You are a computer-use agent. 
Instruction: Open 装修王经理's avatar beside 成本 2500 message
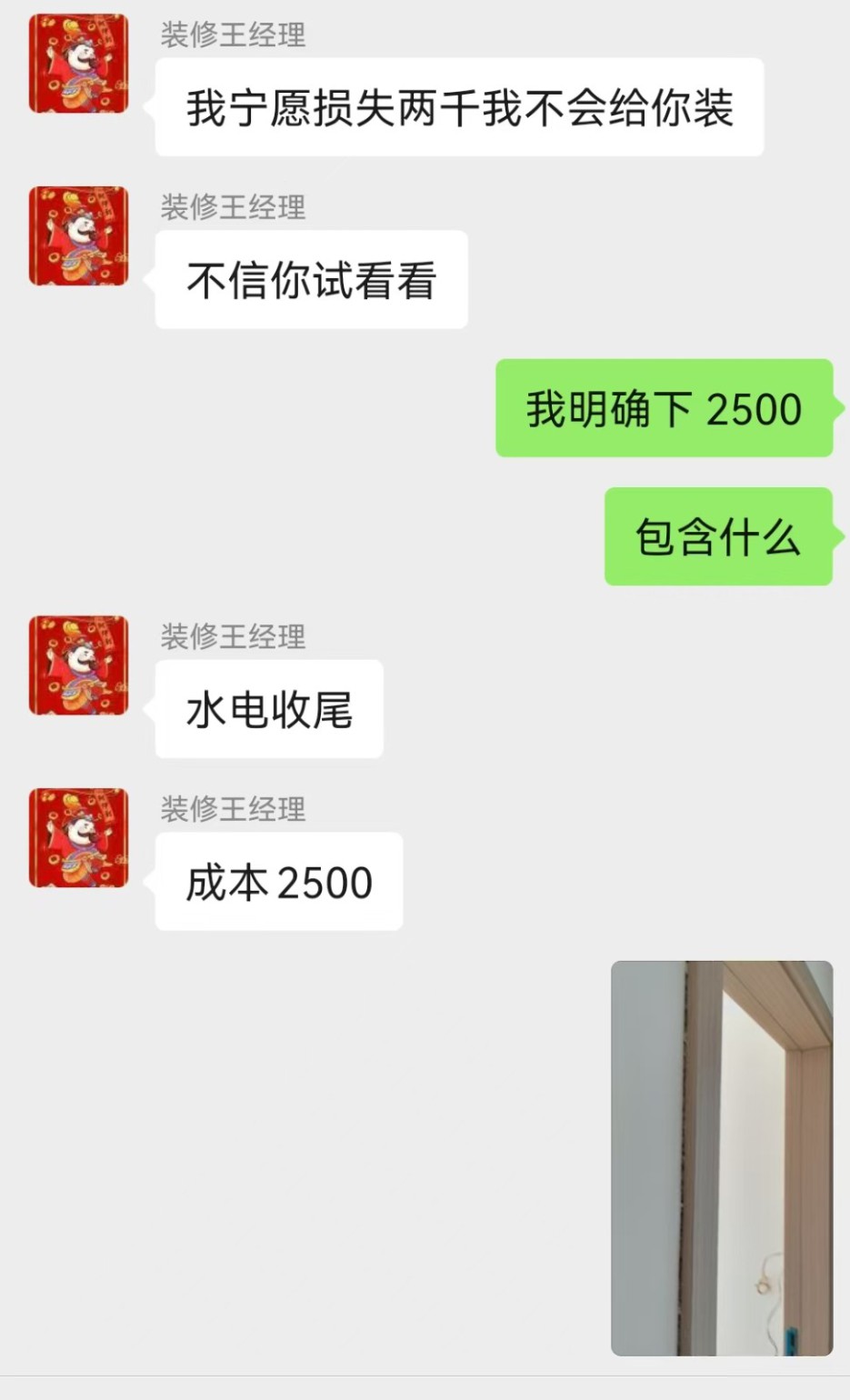(78, 838)
